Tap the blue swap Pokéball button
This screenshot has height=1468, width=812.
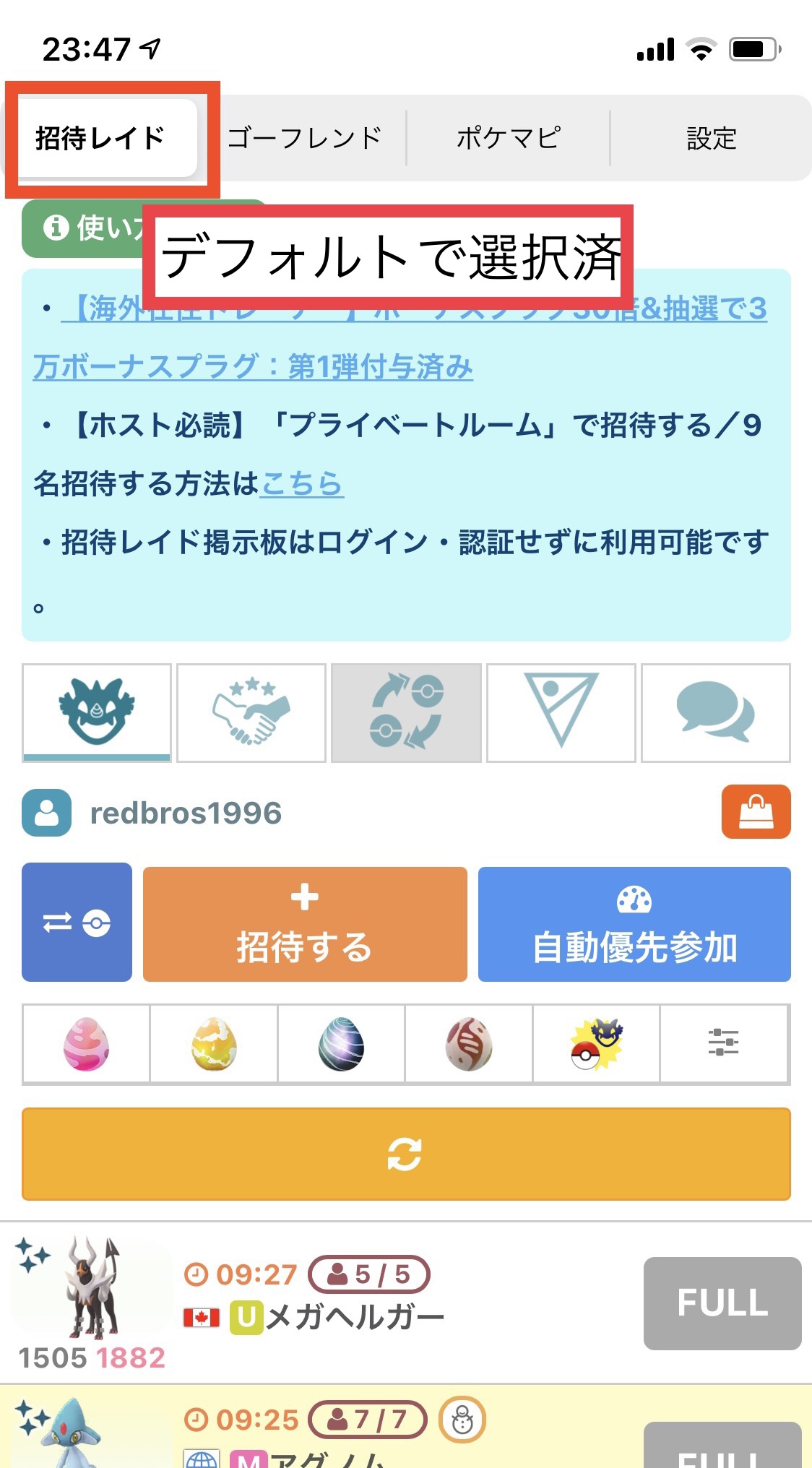click(77, 923)
